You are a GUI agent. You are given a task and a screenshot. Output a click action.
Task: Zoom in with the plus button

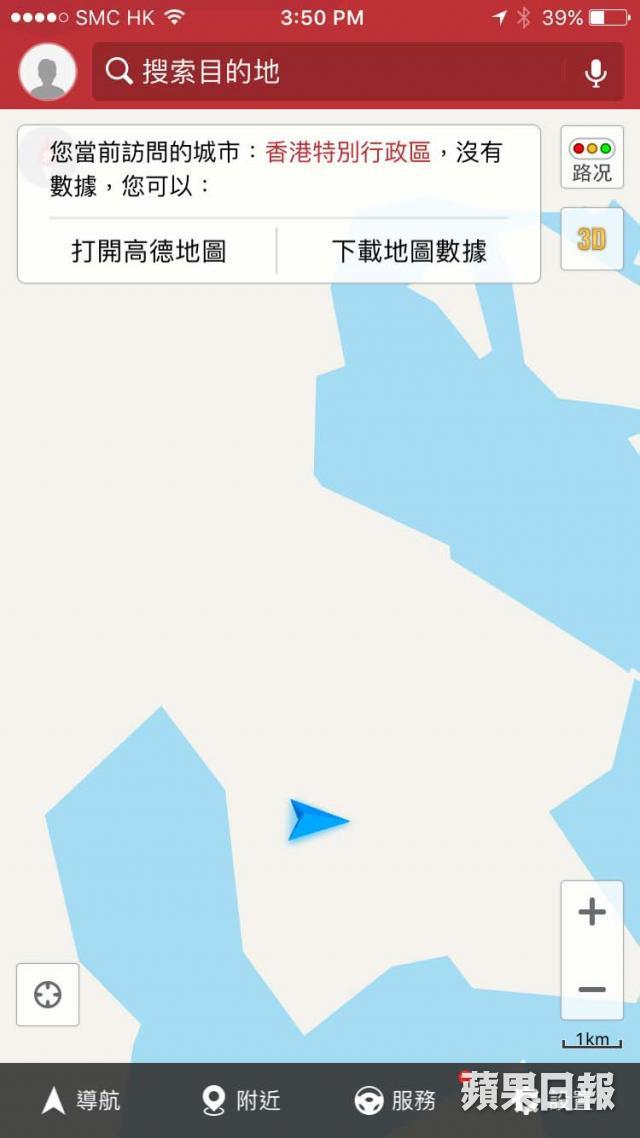pyautogui.click(x=592, y=912)
